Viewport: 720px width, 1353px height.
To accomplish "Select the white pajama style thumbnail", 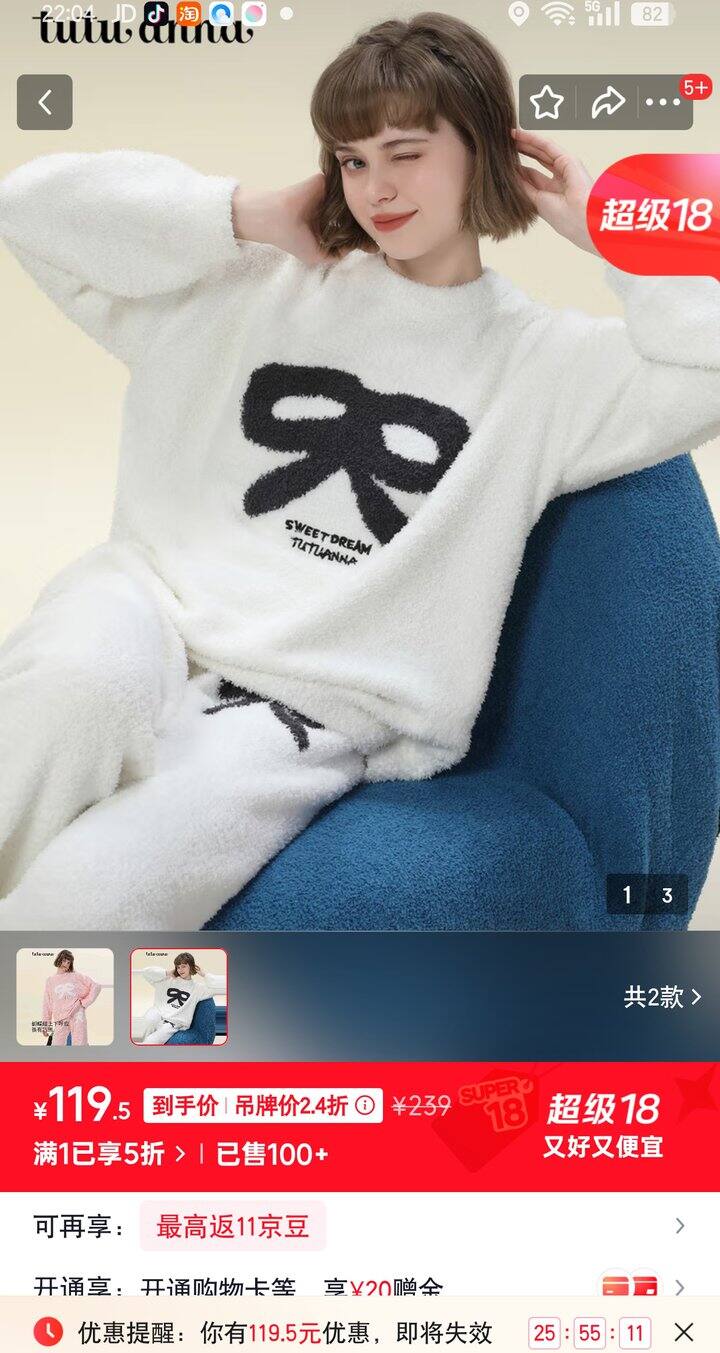I will 179,997.
